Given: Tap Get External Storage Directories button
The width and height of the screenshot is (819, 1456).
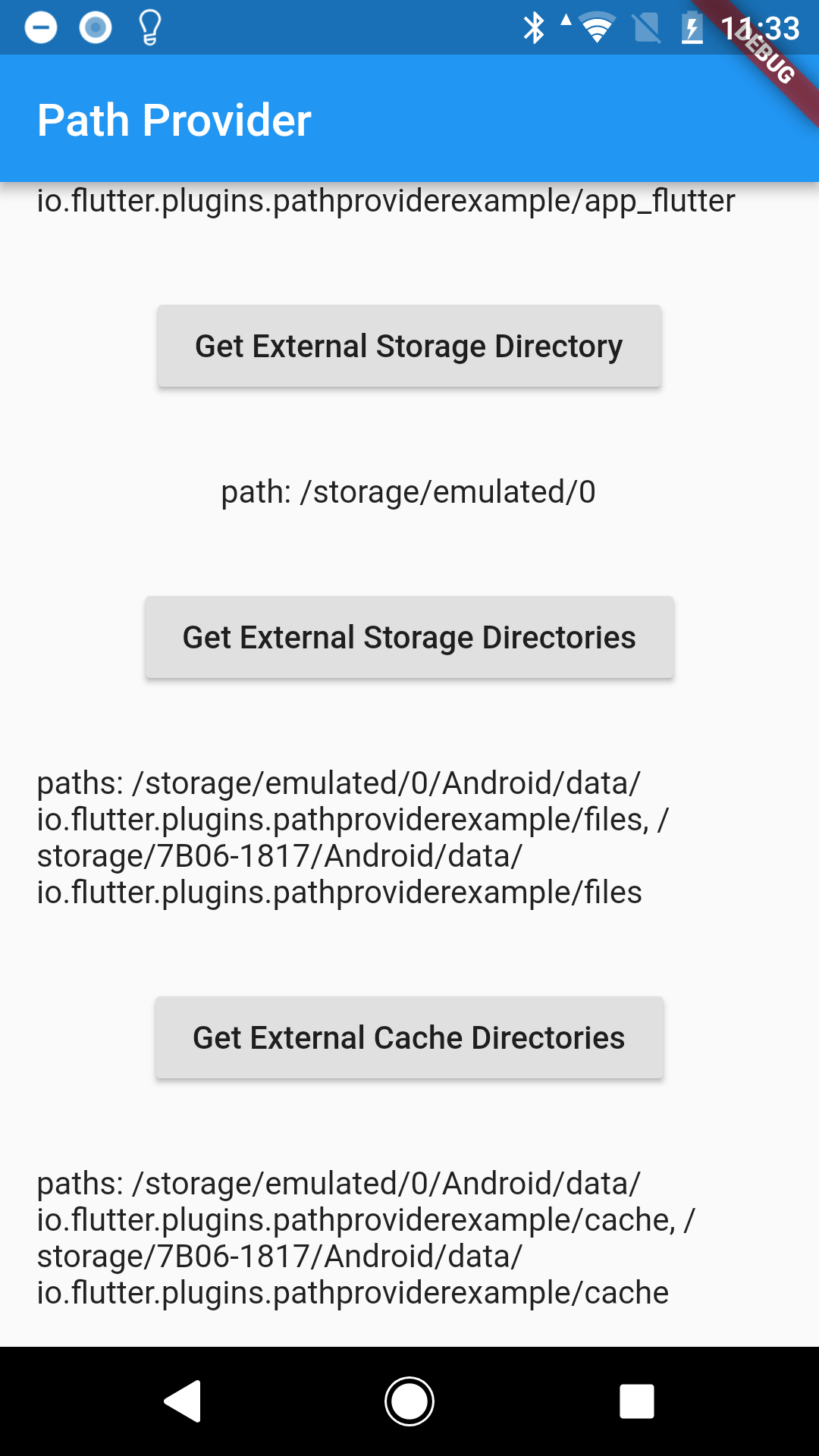Looking at the screenshot, I should click(x=409, y=638).
